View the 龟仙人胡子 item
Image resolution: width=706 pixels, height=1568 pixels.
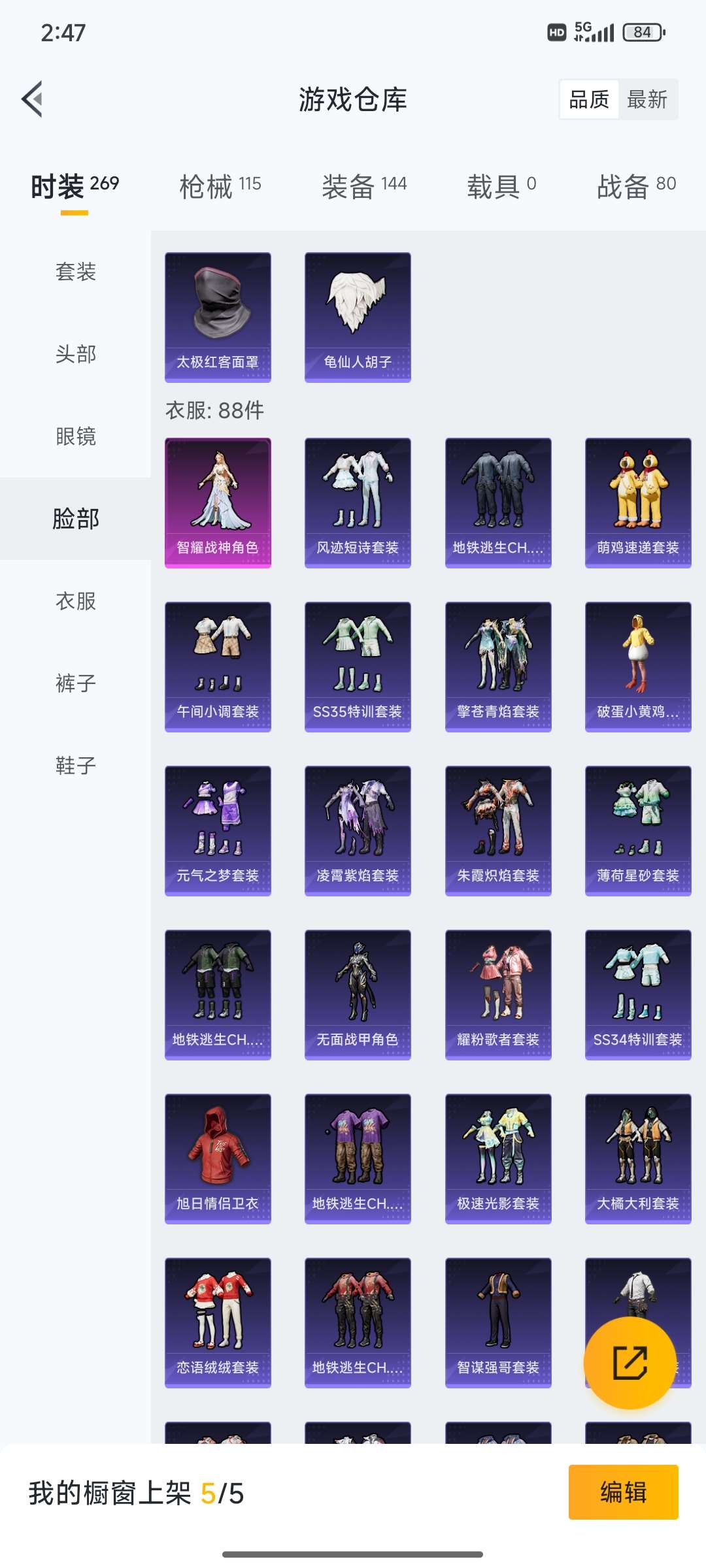(358, 318)
